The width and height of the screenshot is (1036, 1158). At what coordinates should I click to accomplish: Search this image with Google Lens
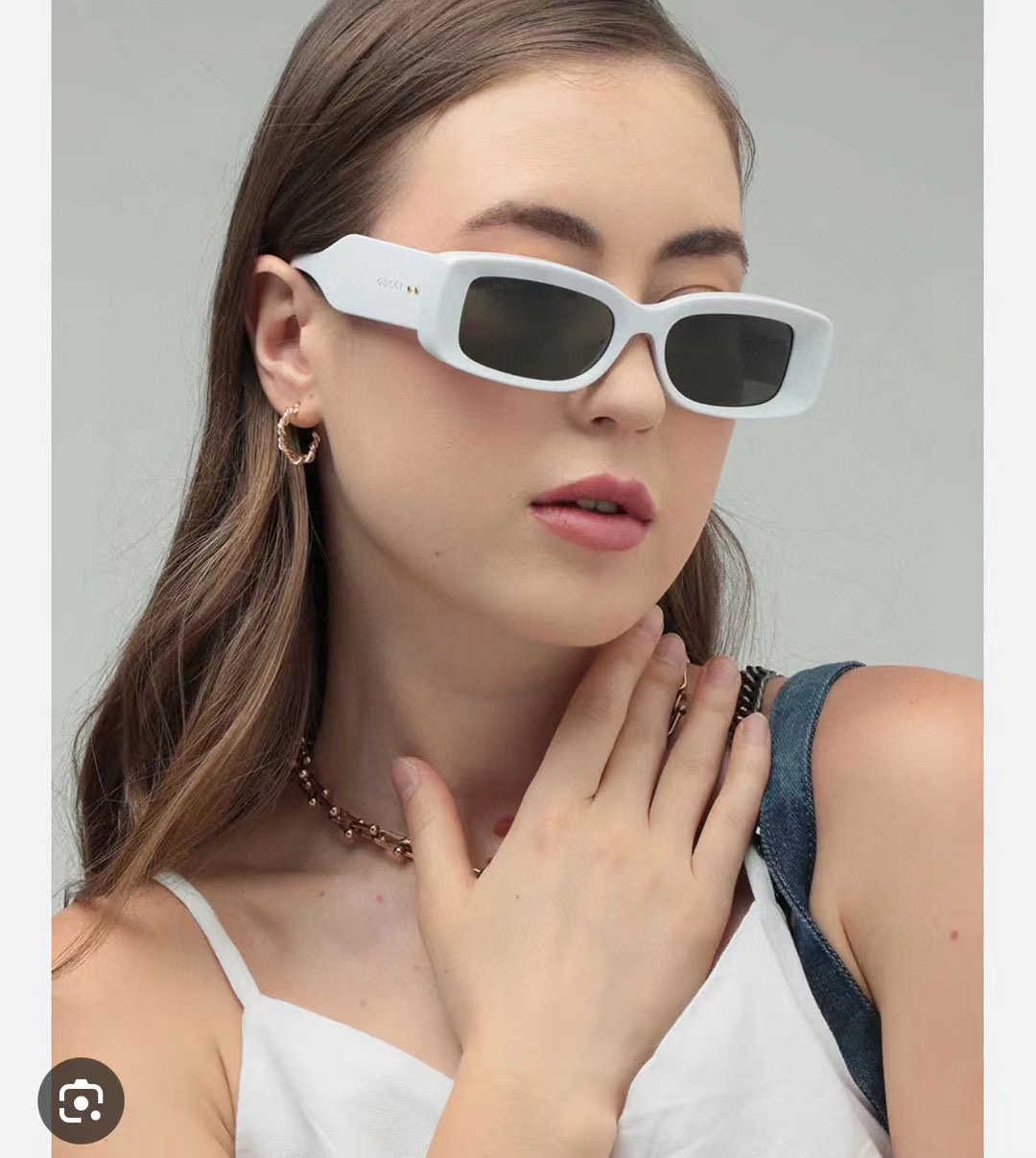[x=81, y=1100]
